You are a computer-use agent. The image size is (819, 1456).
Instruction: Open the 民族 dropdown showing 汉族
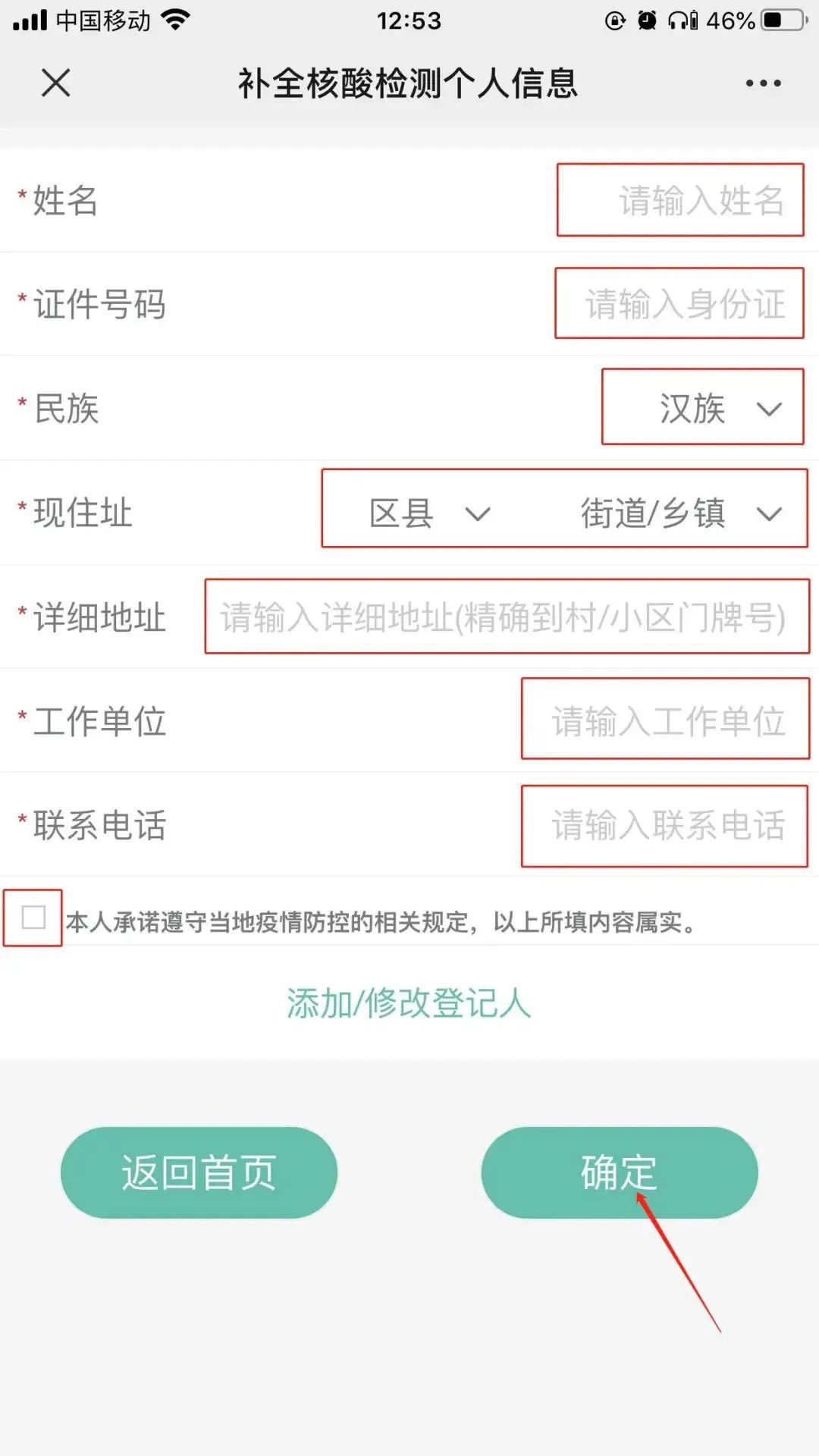(703, 408)
